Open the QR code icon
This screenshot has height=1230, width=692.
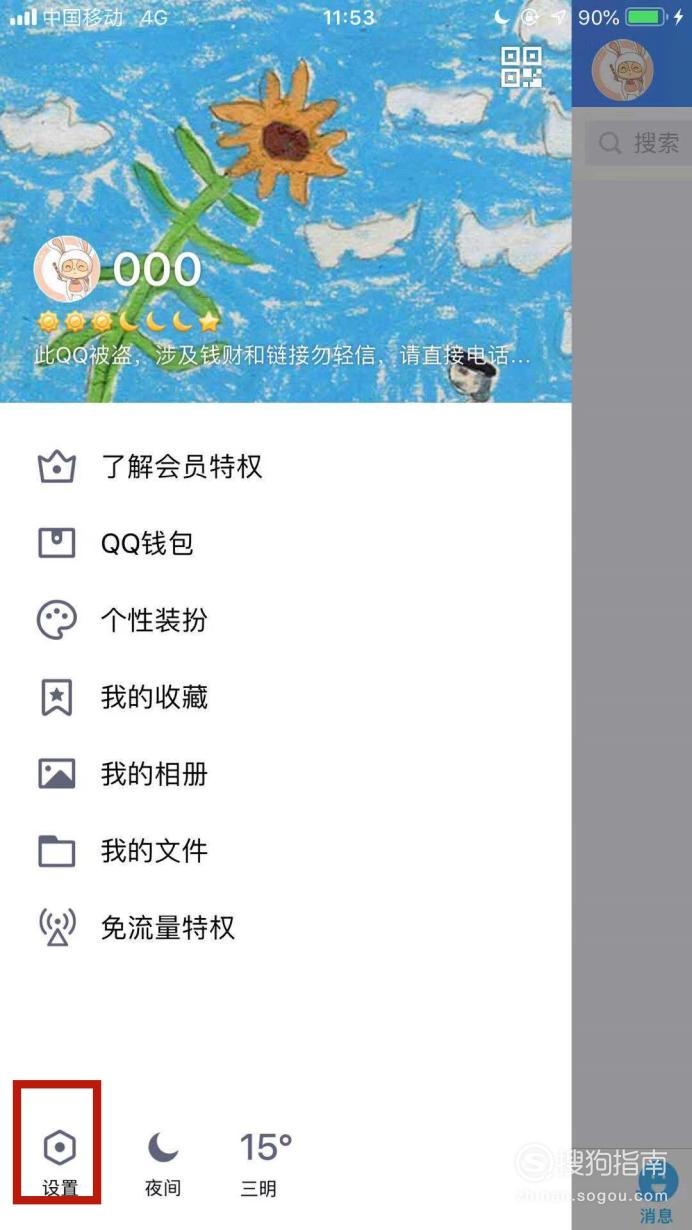coord(521,67)
